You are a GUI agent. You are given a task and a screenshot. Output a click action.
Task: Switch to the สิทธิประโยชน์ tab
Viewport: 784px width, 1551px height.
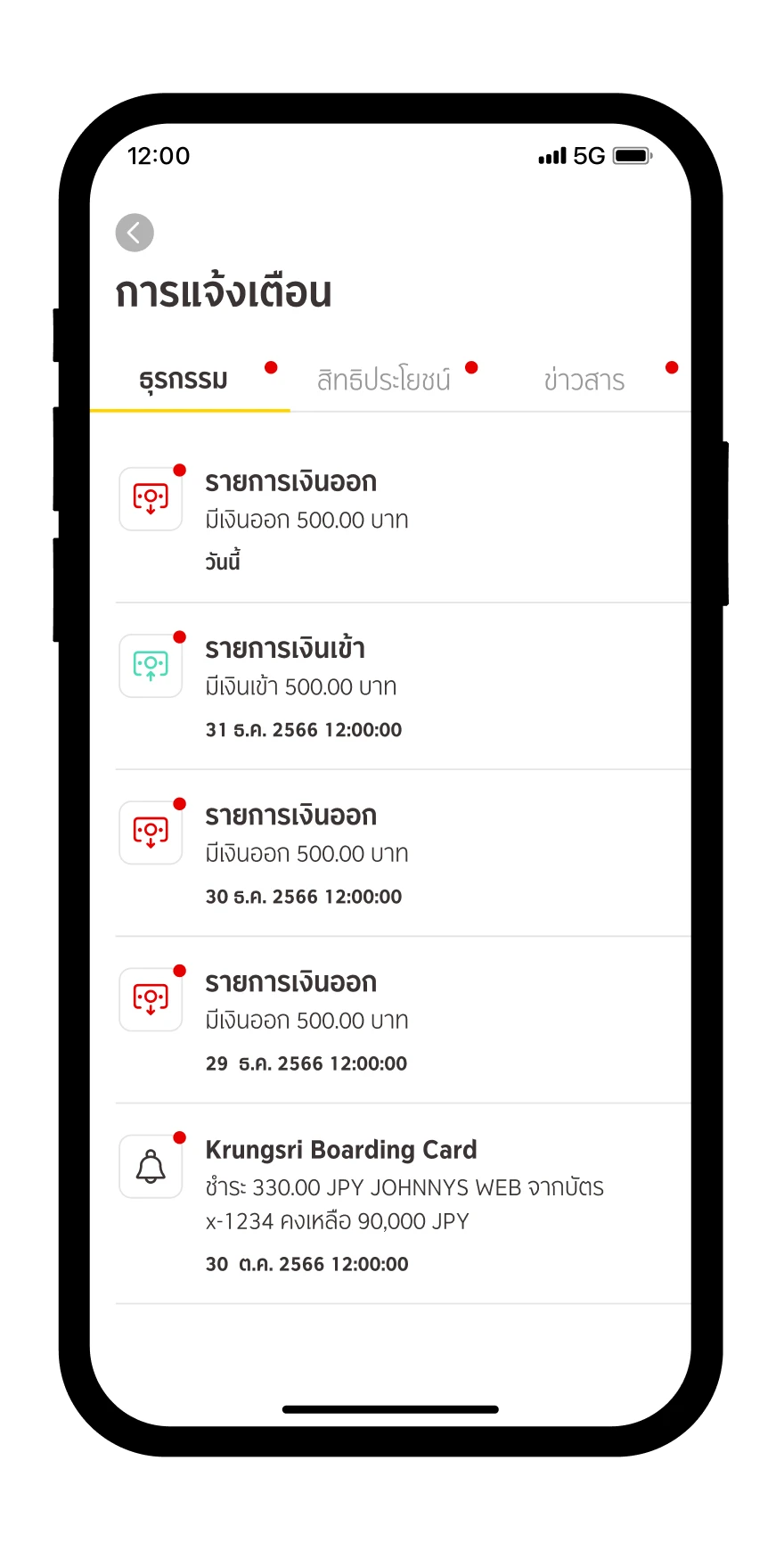point(384,381)
